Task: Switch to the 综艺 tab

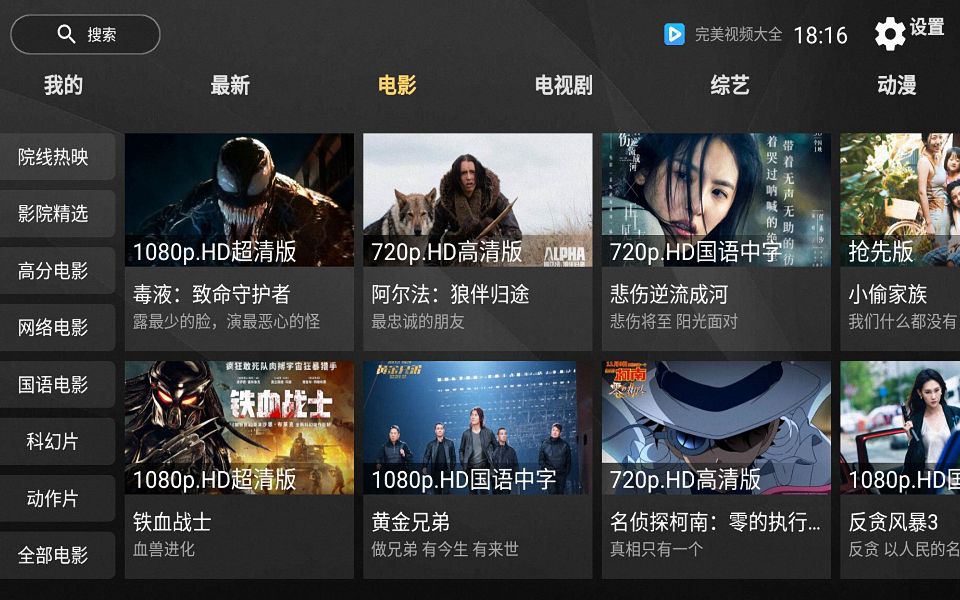Action: 730,86
